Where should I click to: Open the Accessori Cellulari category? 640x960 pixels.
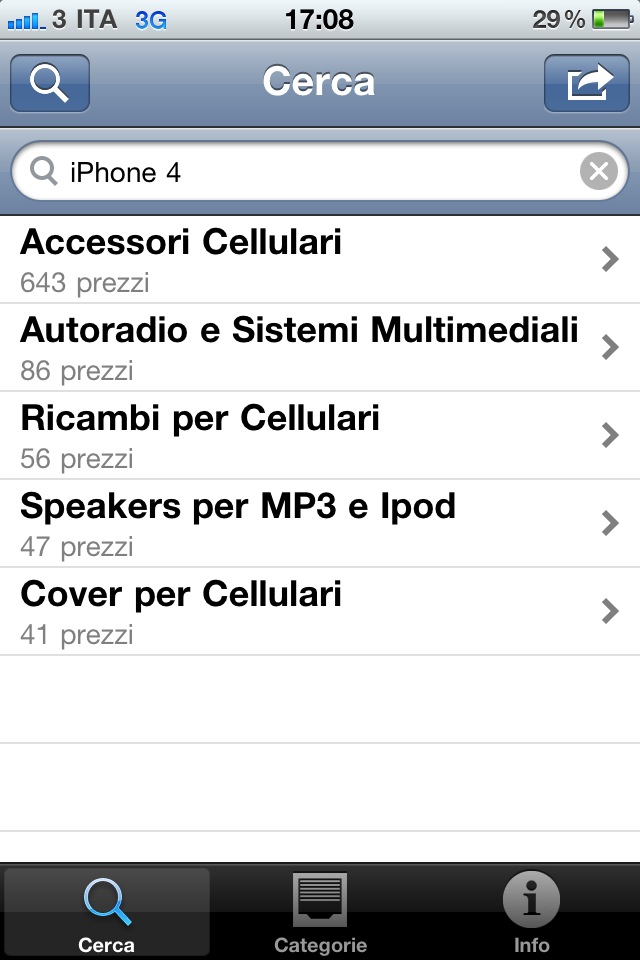[x=320, y=259]
